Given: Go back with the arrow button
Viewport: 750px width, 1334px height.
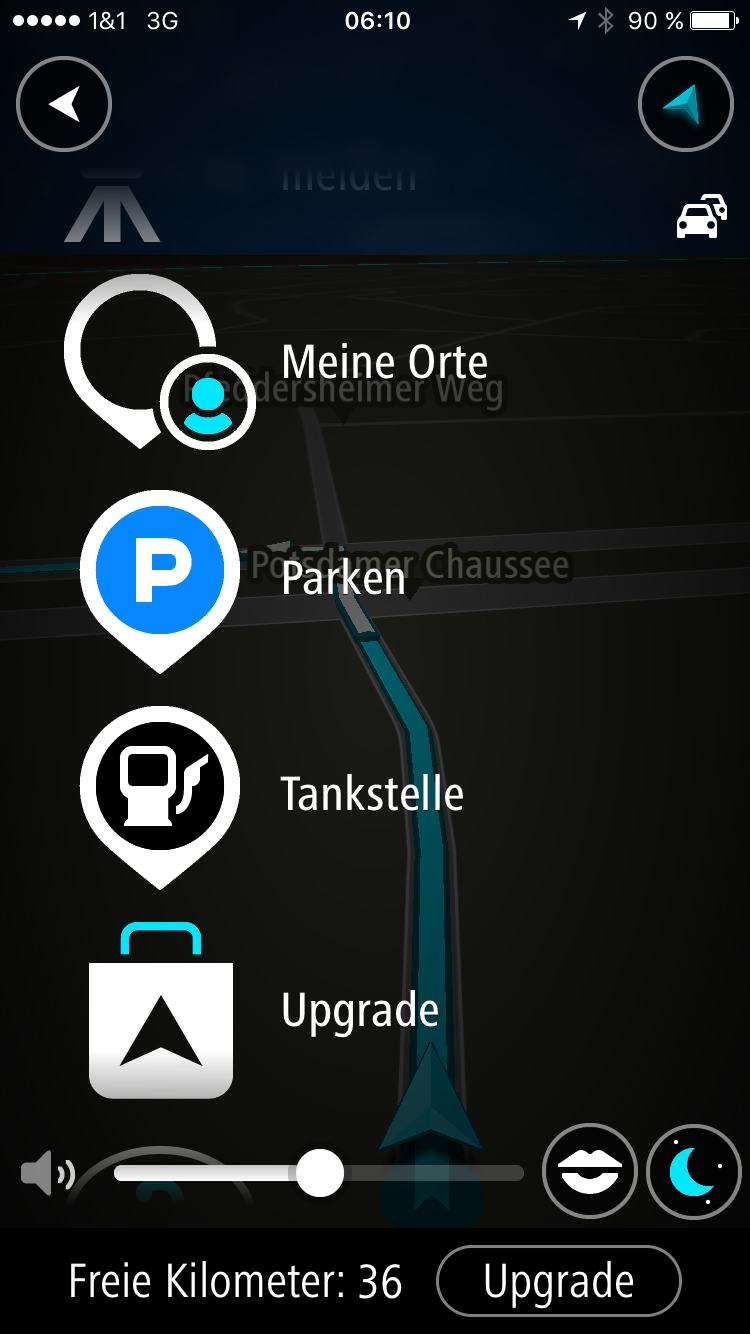Looking at the screenshot, I should point(64,104).
